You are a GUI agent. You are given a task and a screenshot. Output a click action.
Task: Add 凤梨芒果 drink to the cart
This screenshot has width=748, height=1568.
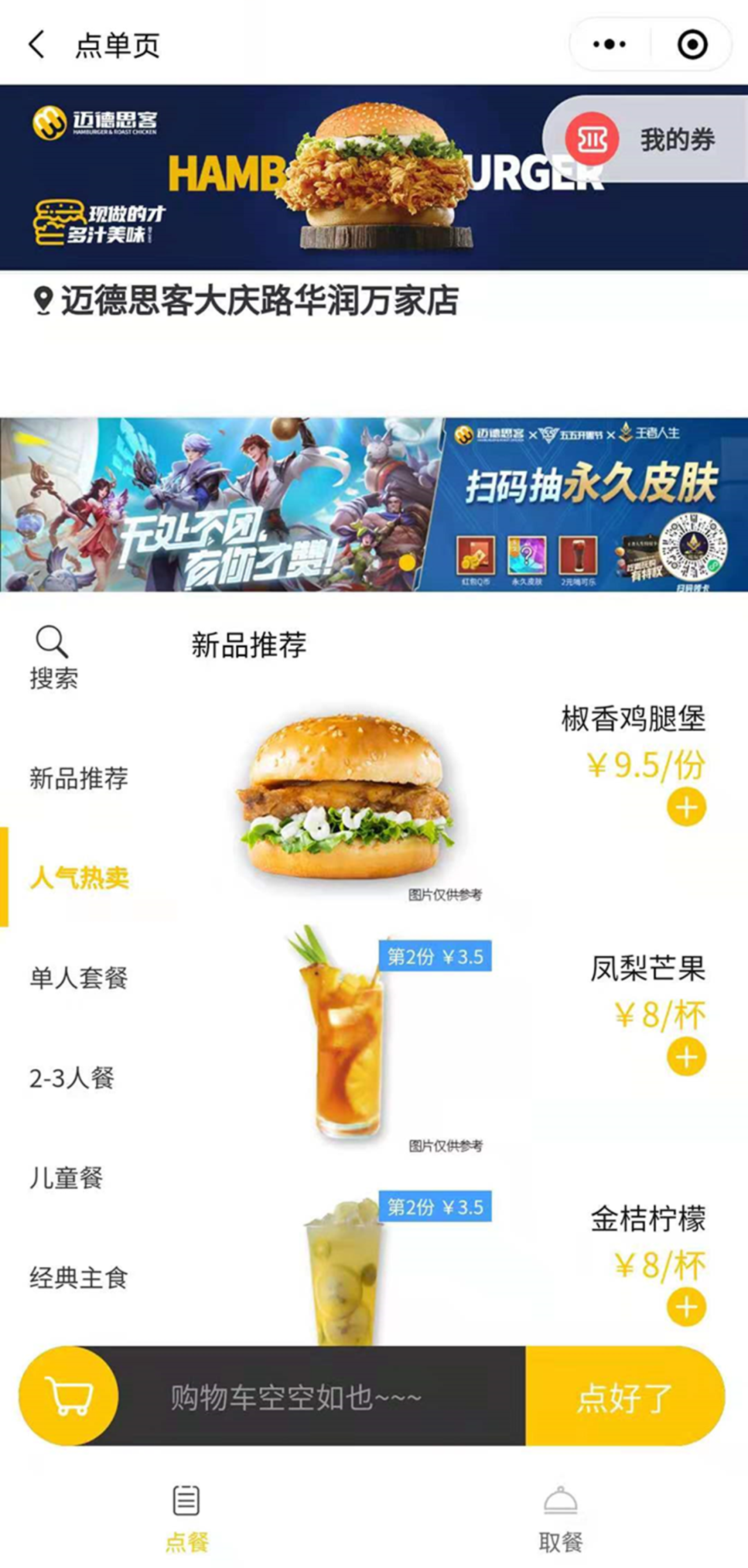[x=686, y=1057]
